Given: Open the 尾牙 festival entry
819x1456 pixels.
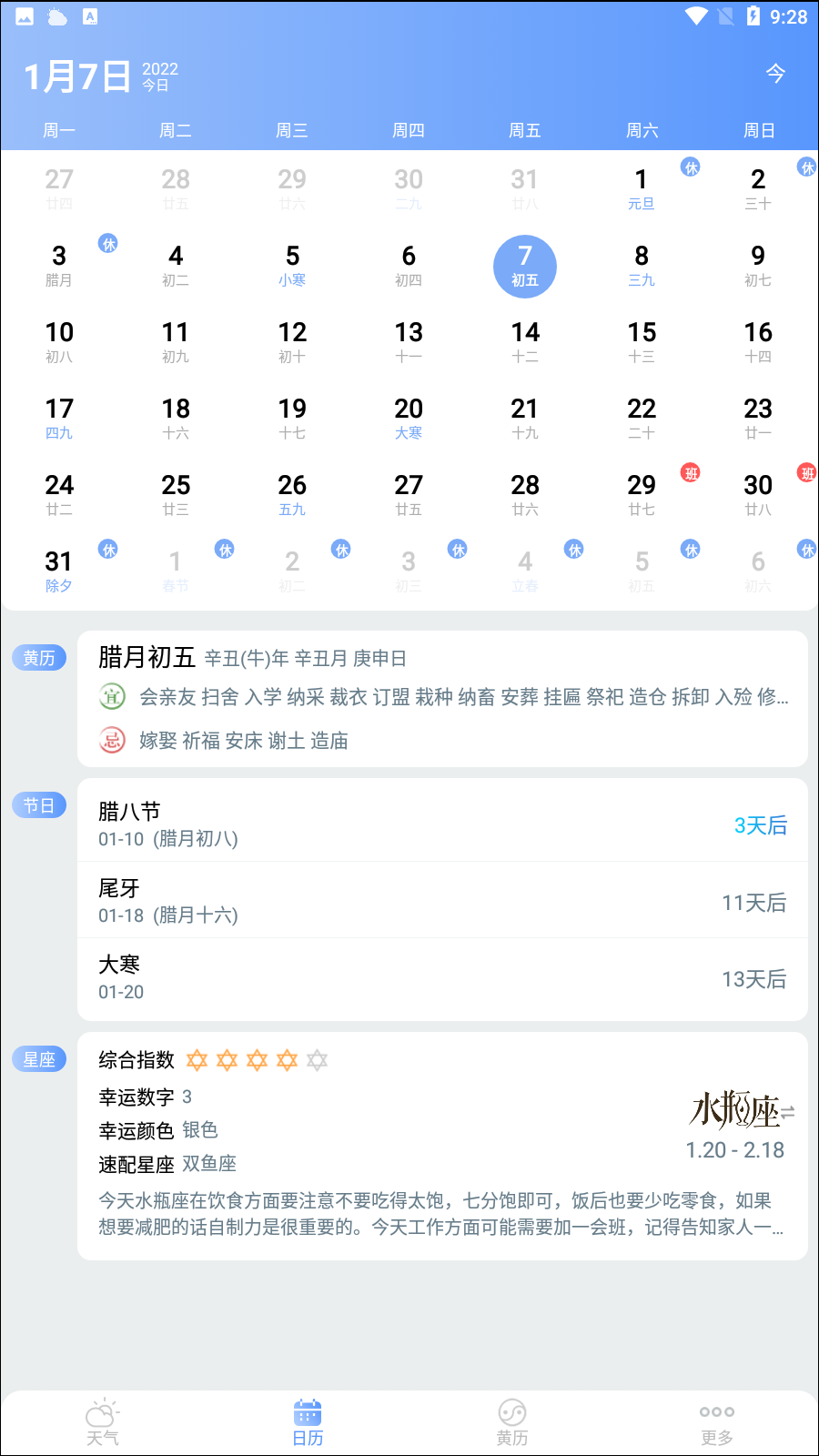Looking at the screenshot, I should coord(442,901).
